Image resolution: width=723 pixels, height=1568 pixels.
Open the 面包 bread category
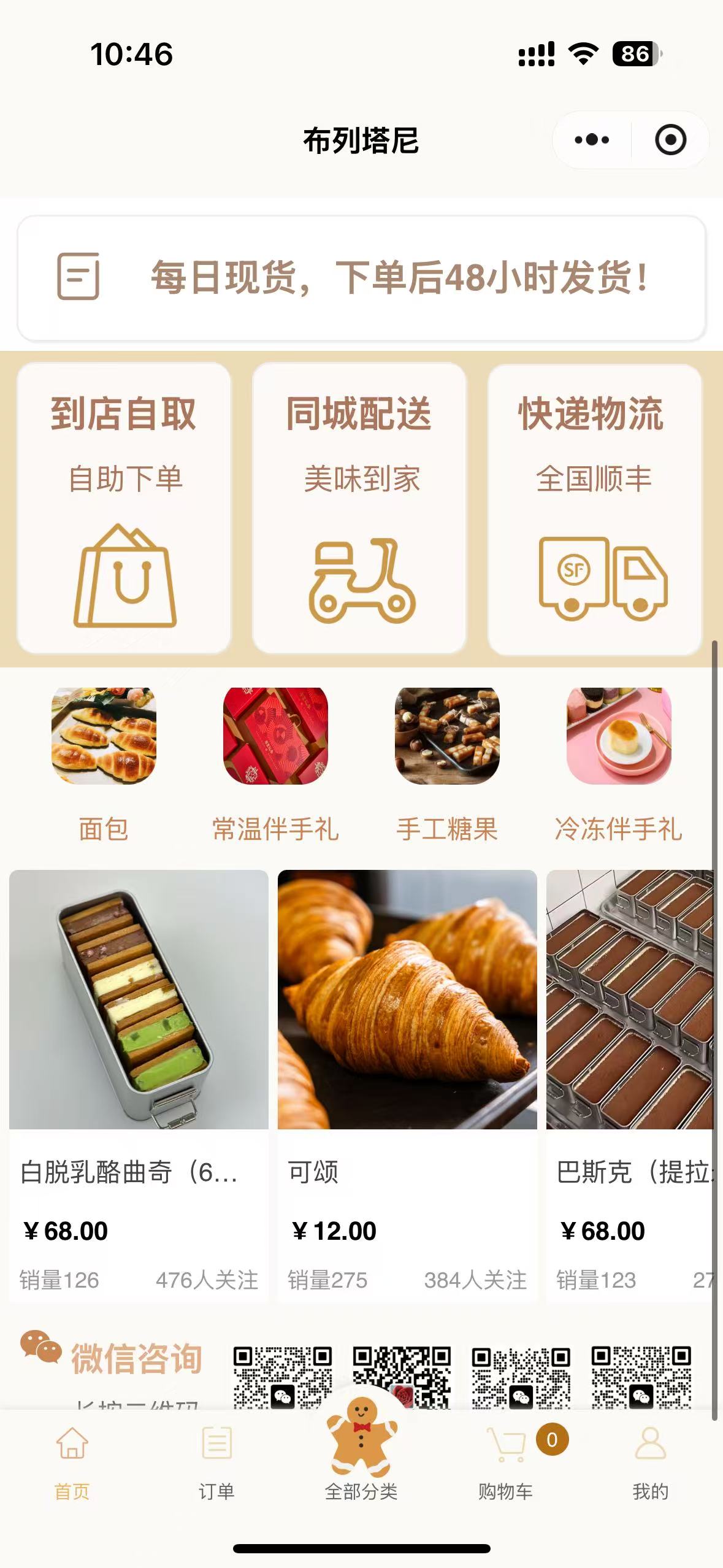tap(104, 764)
